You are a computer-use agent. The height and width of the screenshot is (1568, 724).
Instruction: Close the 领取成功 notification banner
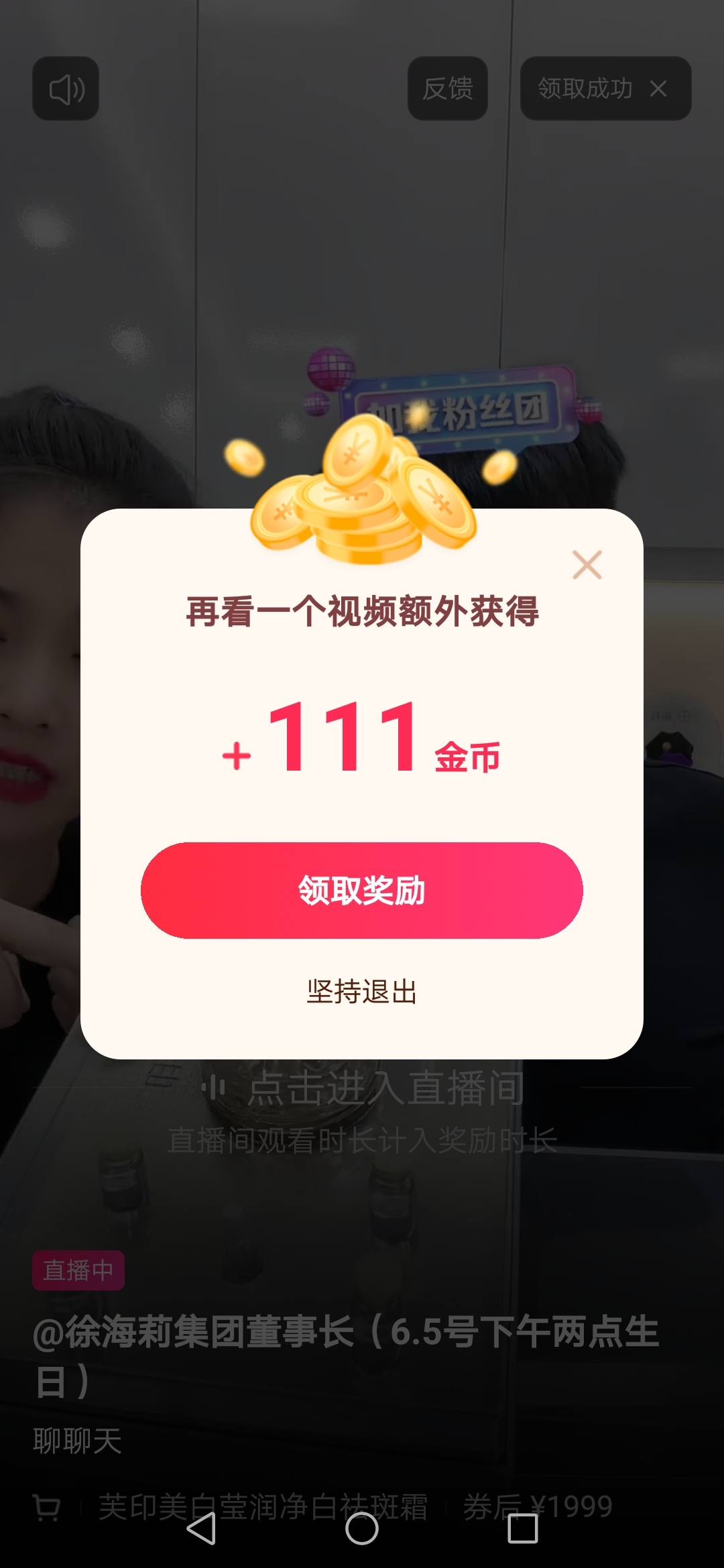tap(660, 88)
